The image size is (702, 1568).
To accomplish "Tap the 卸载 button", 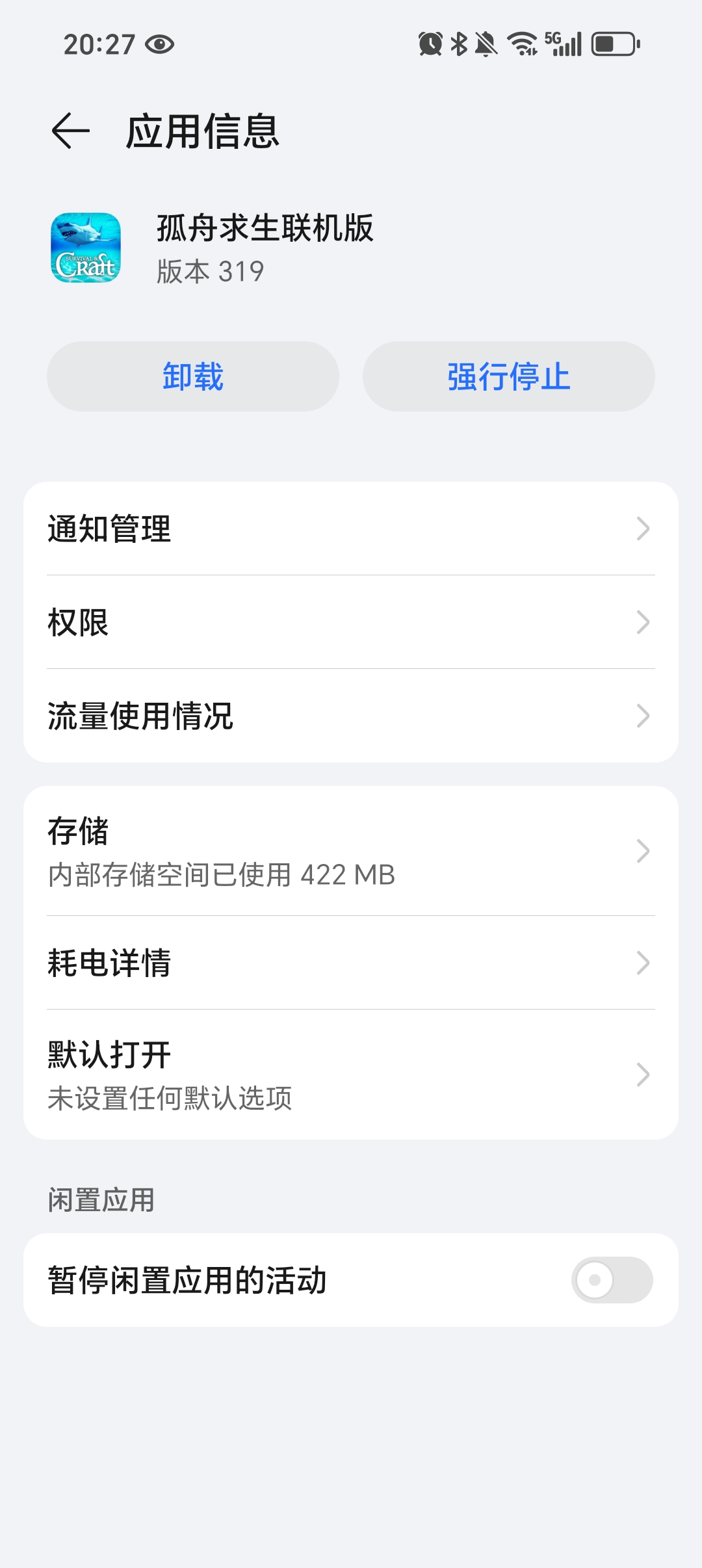I will coord(193,376).
